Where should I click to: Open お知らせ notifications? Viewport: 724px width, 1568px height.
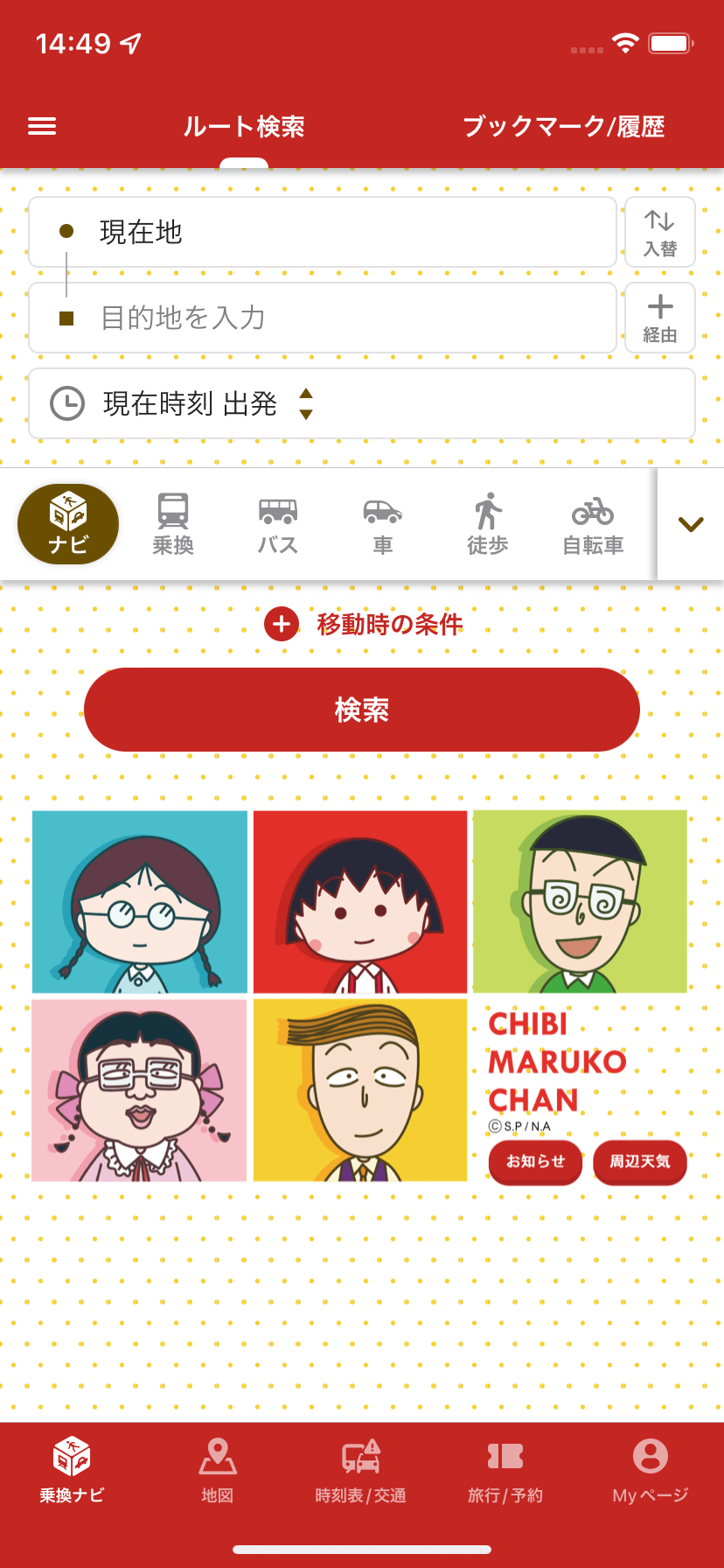535,1162
